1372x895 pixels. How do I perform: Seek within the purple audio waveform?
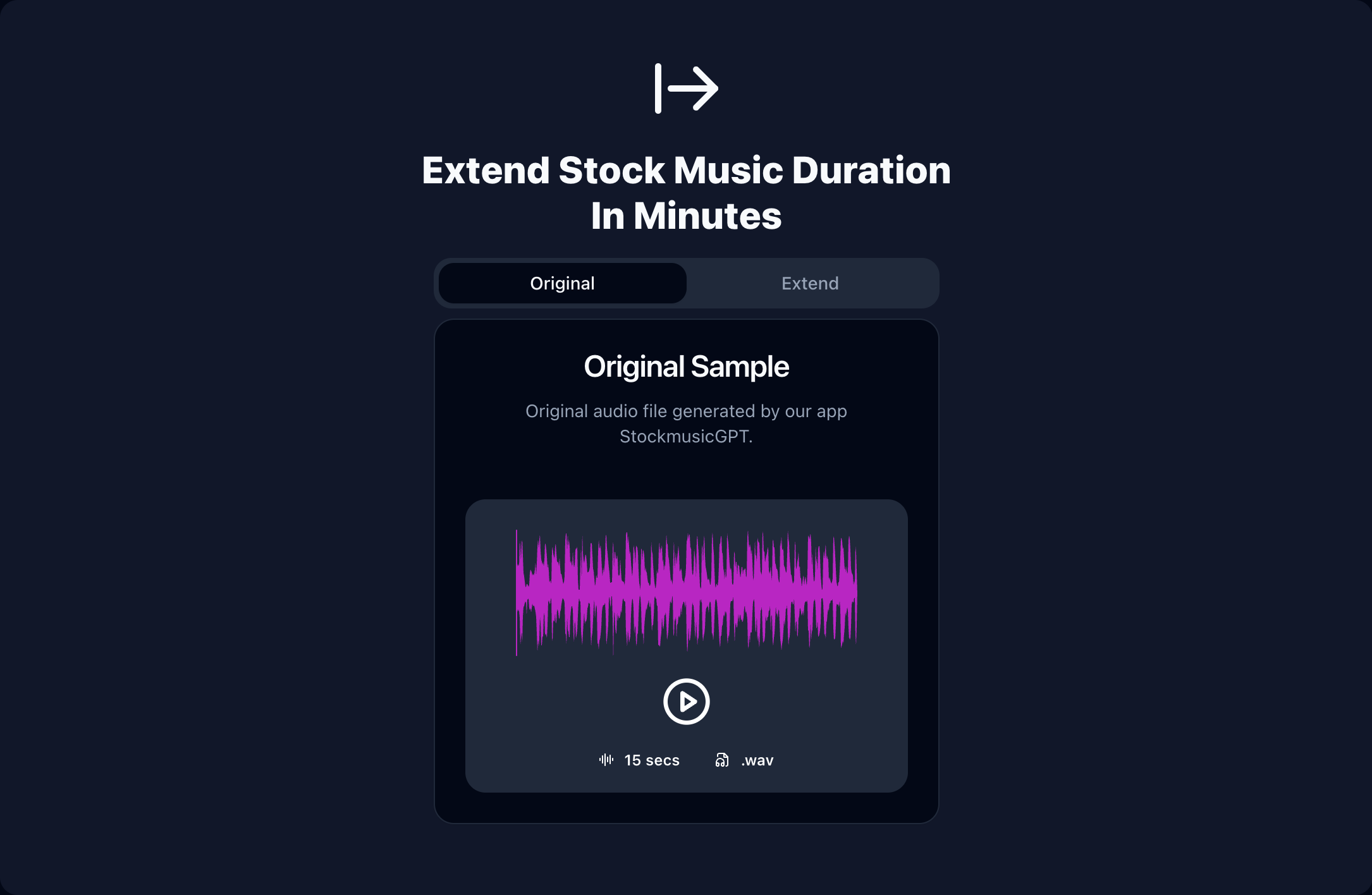click(x=686, y=592)
